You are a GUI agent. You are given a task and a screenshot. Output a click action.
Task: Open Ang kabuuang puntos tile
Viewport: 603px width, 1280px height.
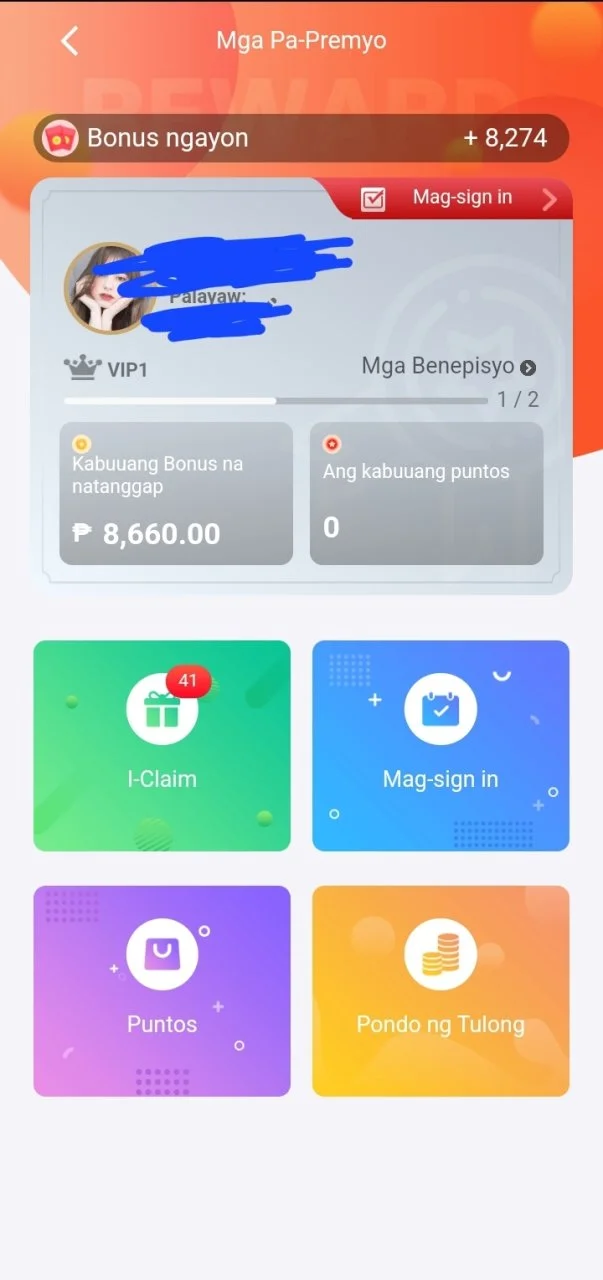[427, 494]
